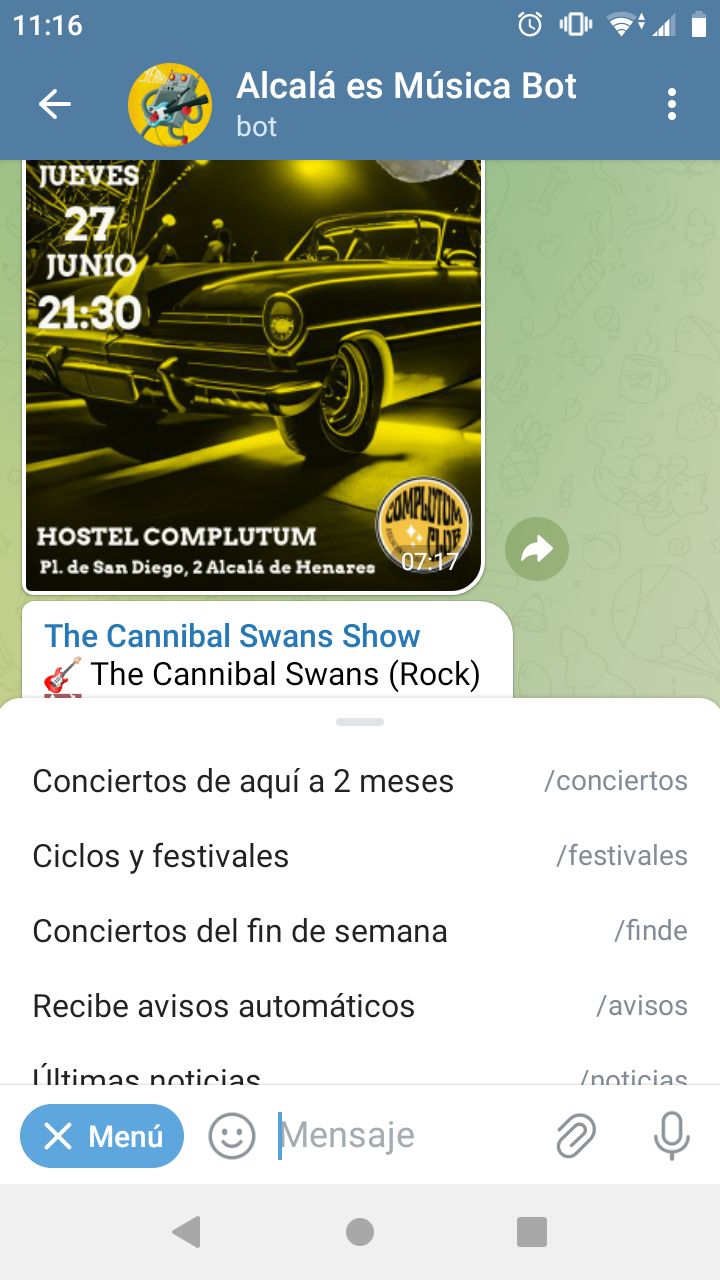Go back with the header arrow
Viewport: 720px width, 1280px height.
pyautogui.click(x=54, y=104)
